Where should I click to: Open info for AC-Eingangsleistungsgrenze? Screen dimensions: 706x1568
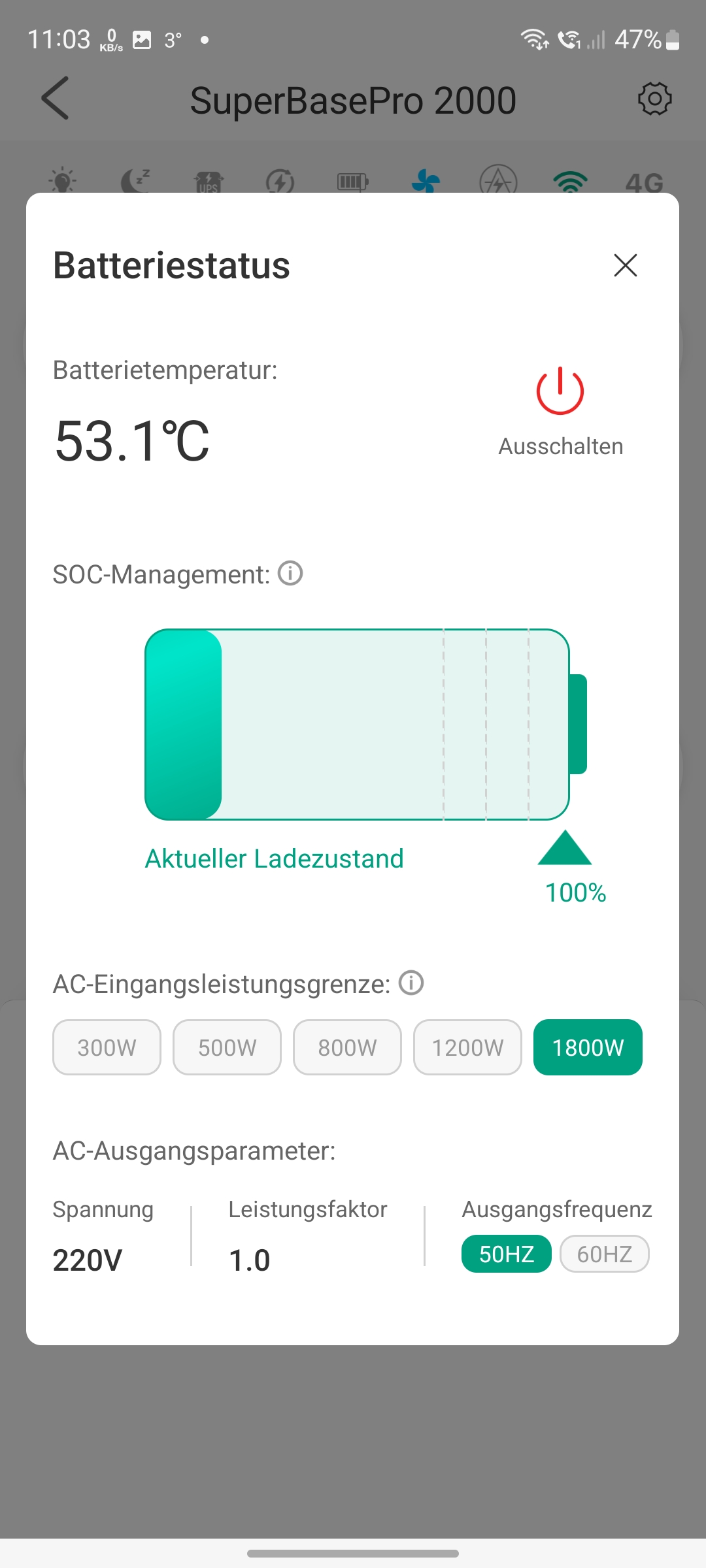[x=411, y=983]
